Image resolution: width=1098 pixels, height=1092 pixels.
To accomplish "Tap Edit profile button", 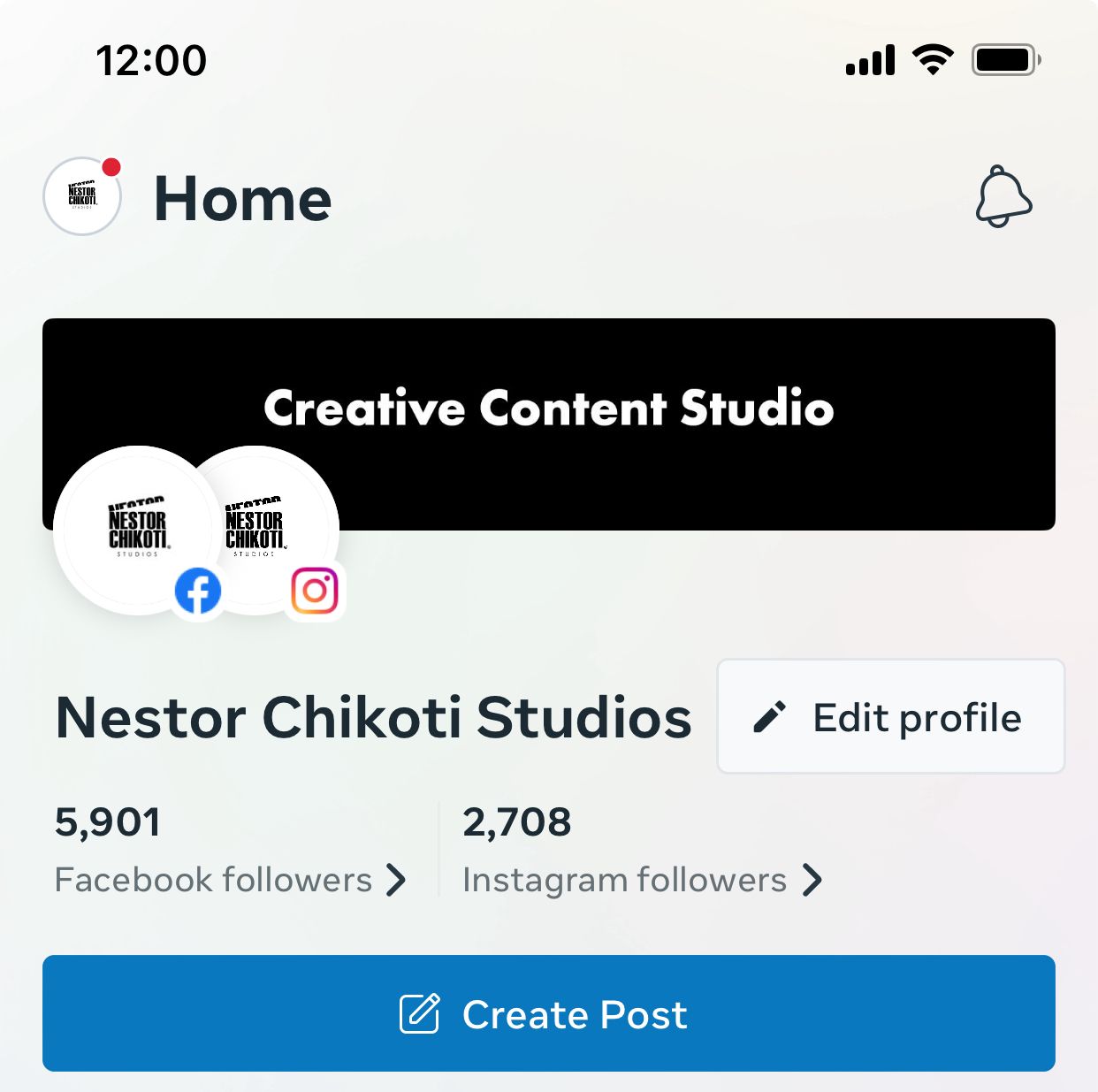I will 890,717.
